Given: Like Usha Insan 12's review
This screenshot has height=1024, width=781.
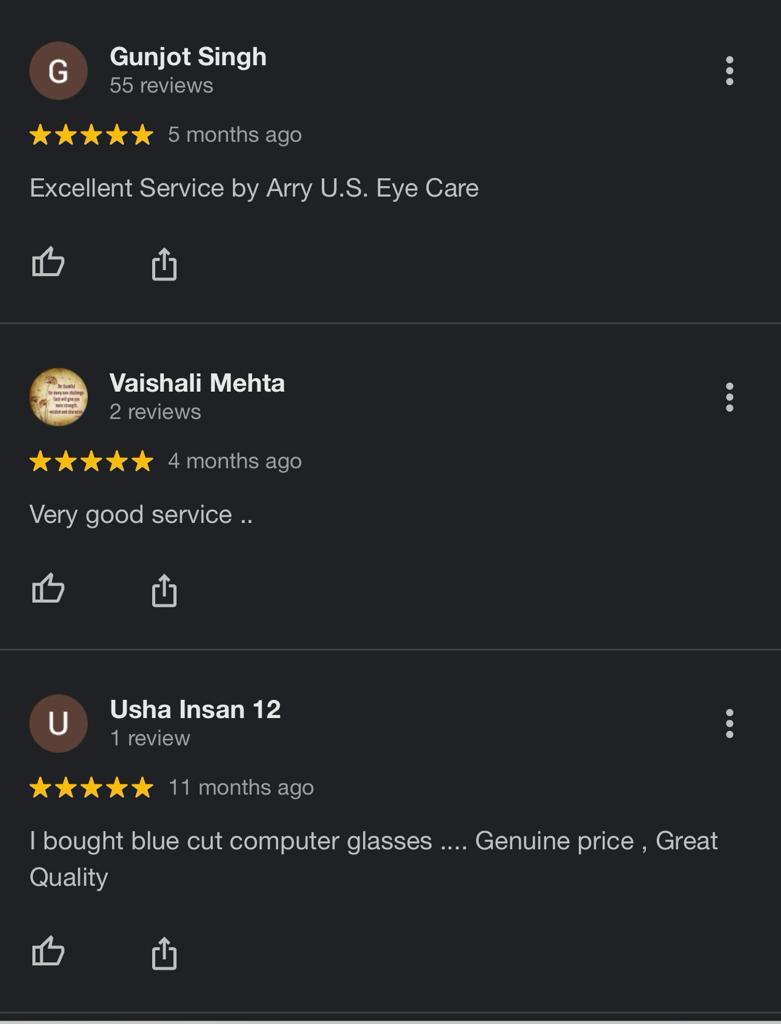Looking at the screenshot, I should pos(48,952).
